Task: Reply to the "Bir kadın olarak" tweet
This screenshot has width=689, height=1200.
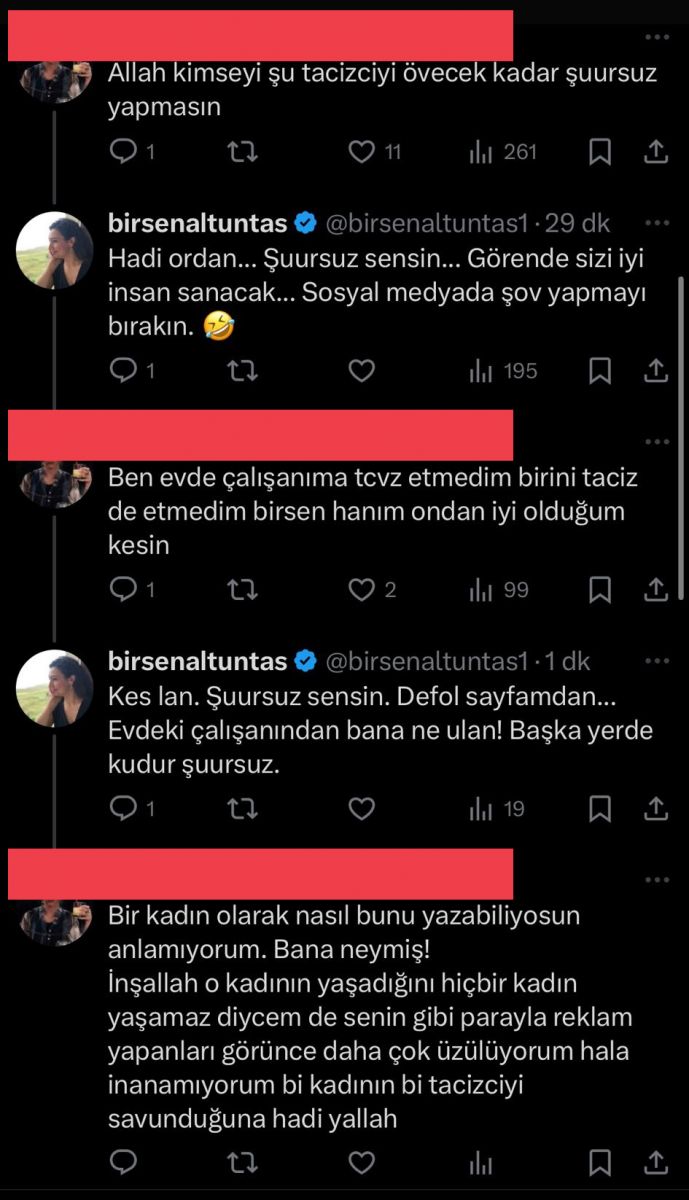Action: (123, 1162)
